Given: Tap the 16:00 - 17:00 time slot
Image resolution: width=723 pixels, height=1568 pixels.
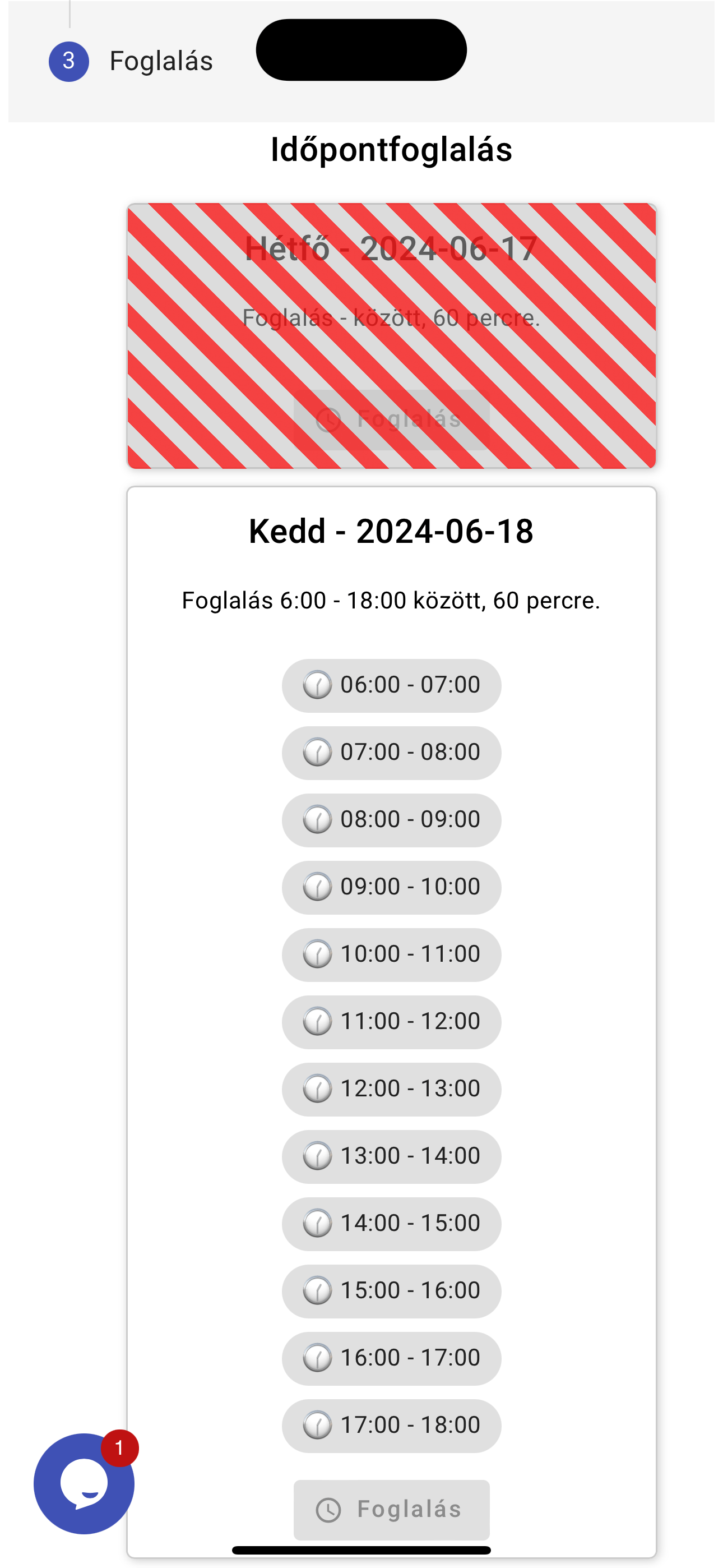Looking at the screenshot, I should pyautogui.click(x=391, y=1359).
